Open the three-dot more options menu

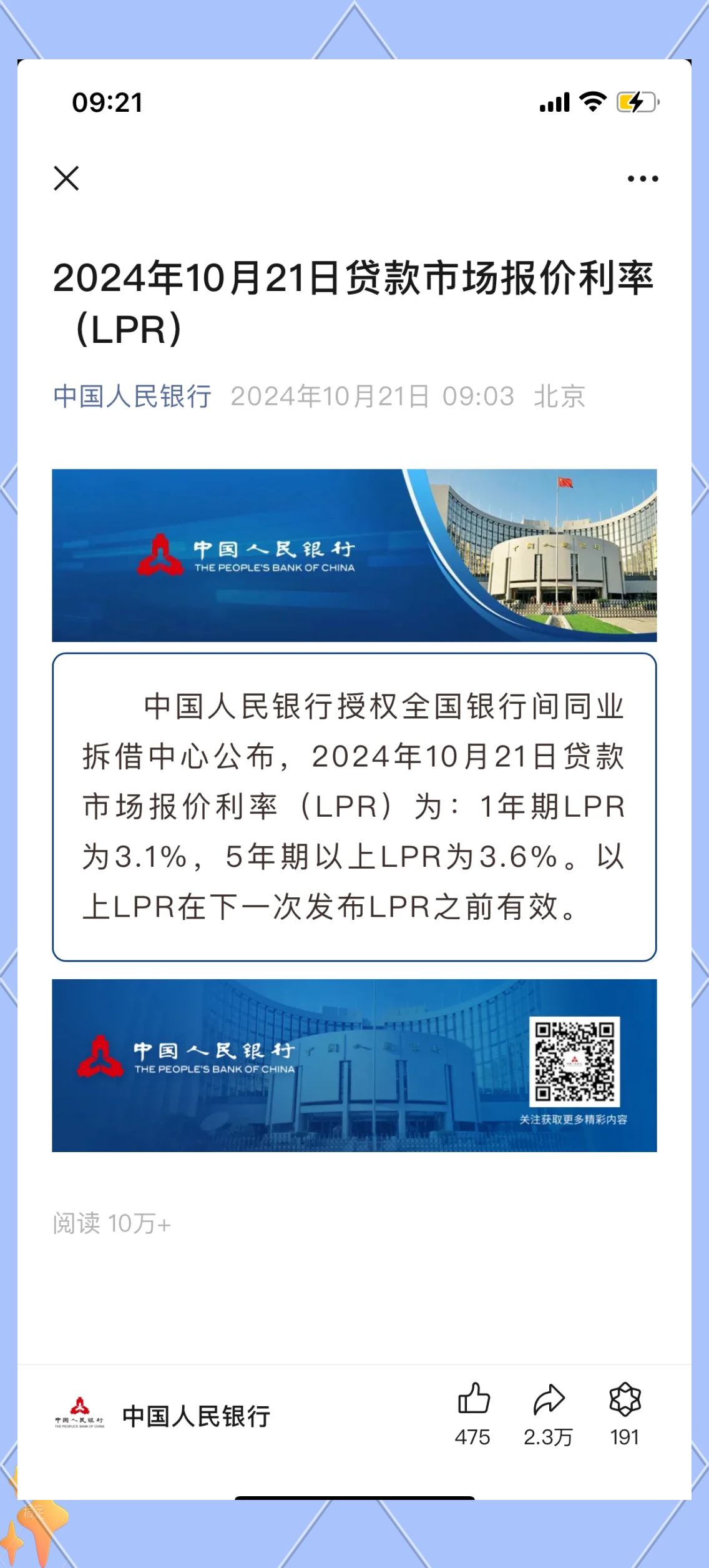[643, 179]
